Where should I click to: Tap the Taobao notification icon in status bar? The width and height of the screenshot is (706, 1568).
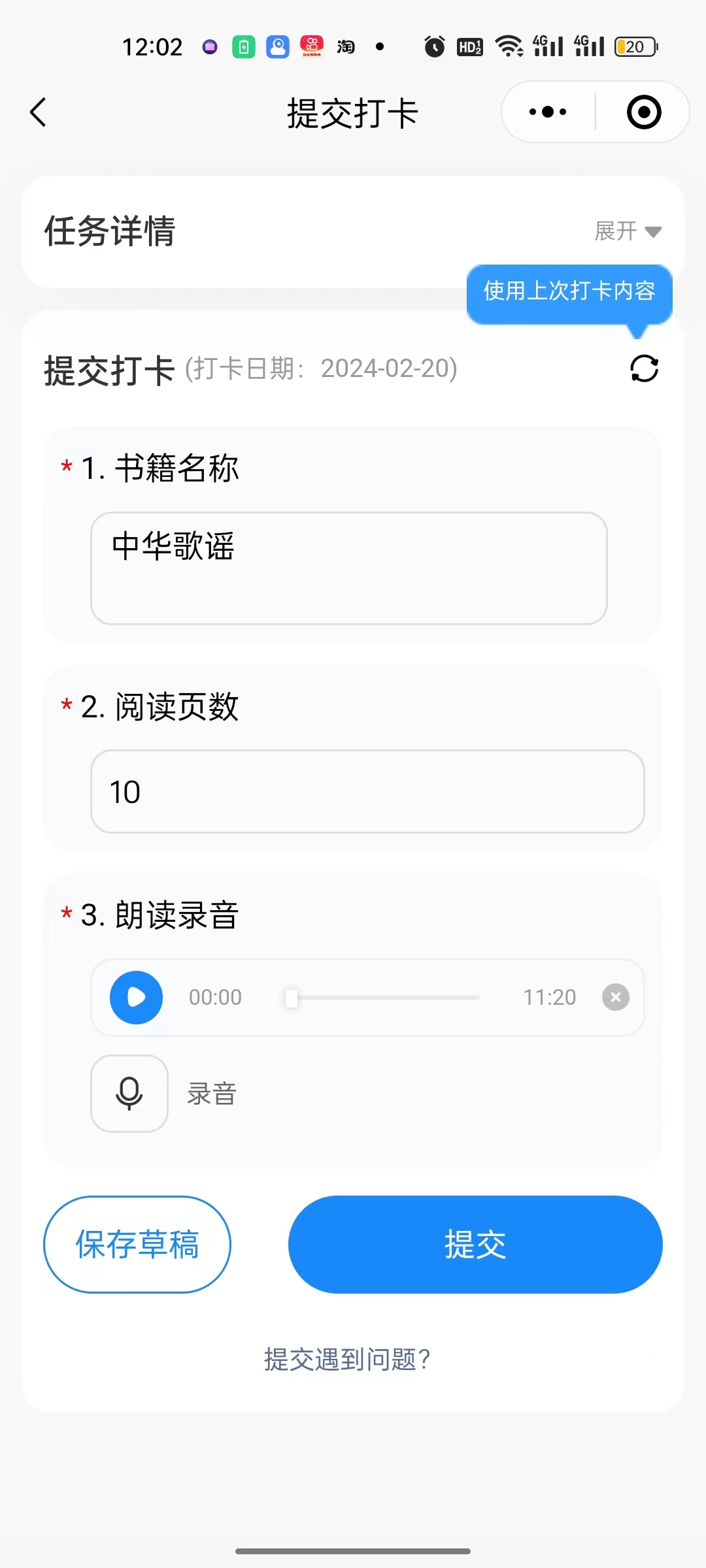click(x=346, y=46)
